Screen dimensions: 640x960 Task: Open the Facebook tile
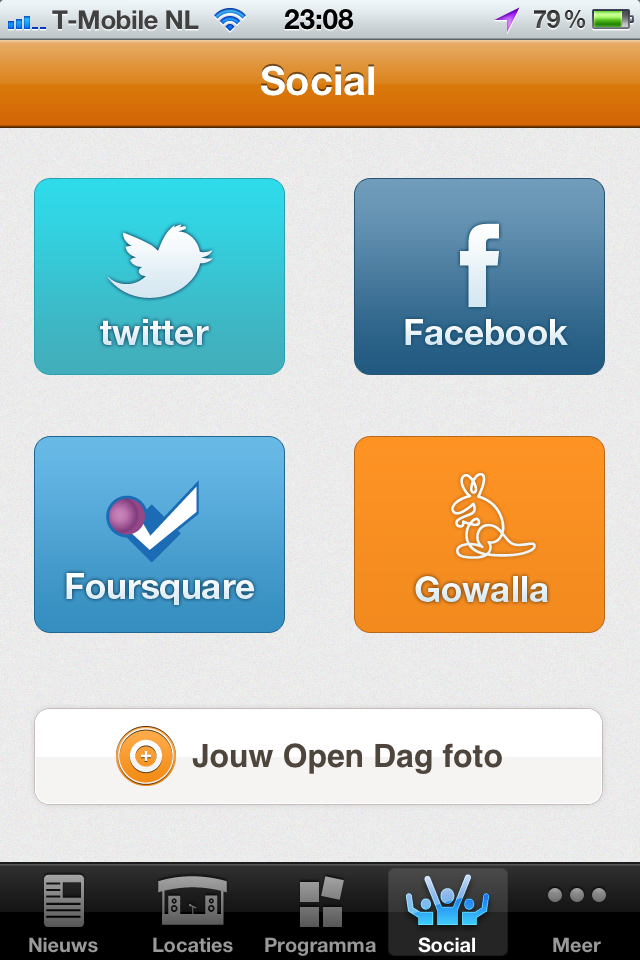click(479, 277)
